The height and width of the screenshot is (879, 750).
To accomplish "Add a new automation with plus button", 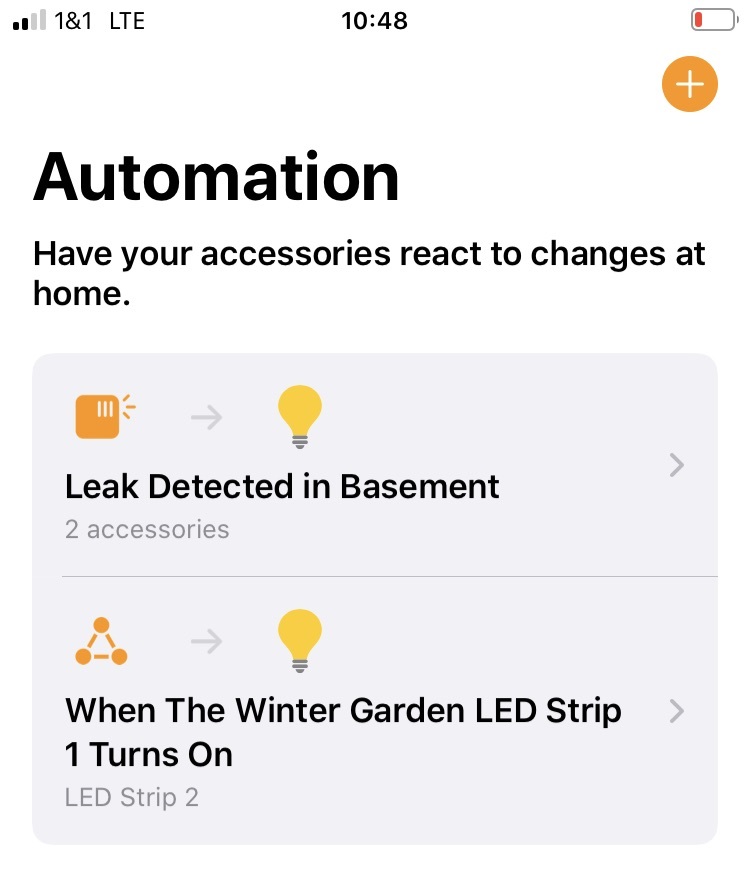I will tap(689, 84).
